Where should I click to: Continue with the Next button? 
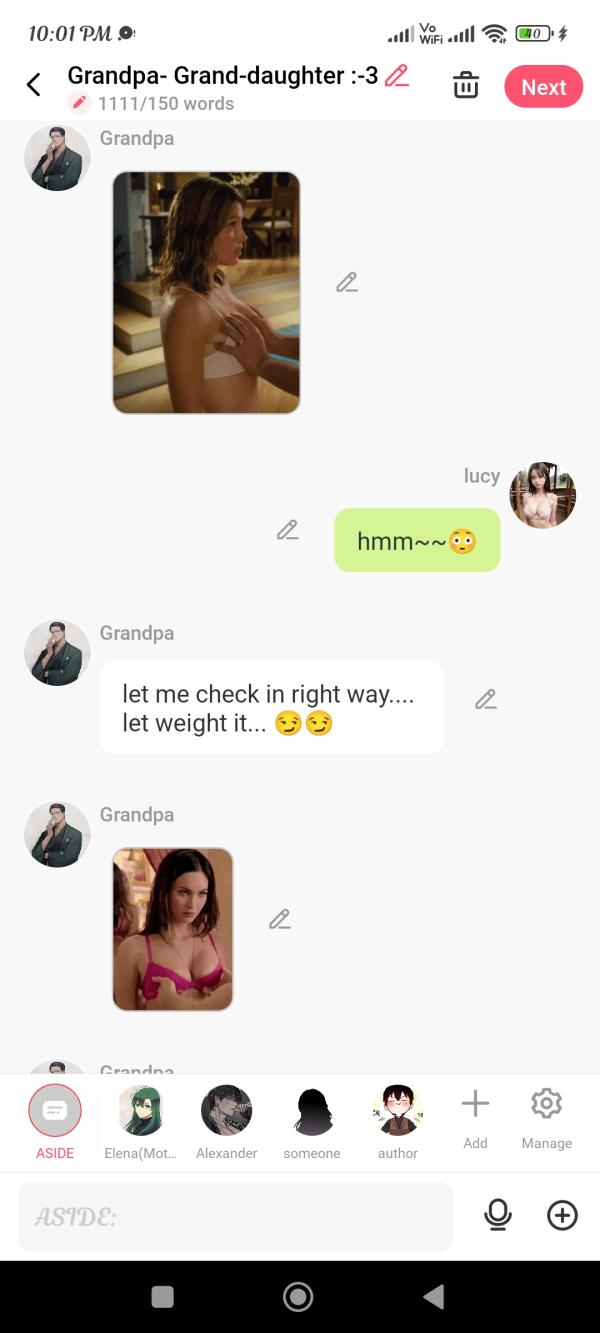point(543,87)
